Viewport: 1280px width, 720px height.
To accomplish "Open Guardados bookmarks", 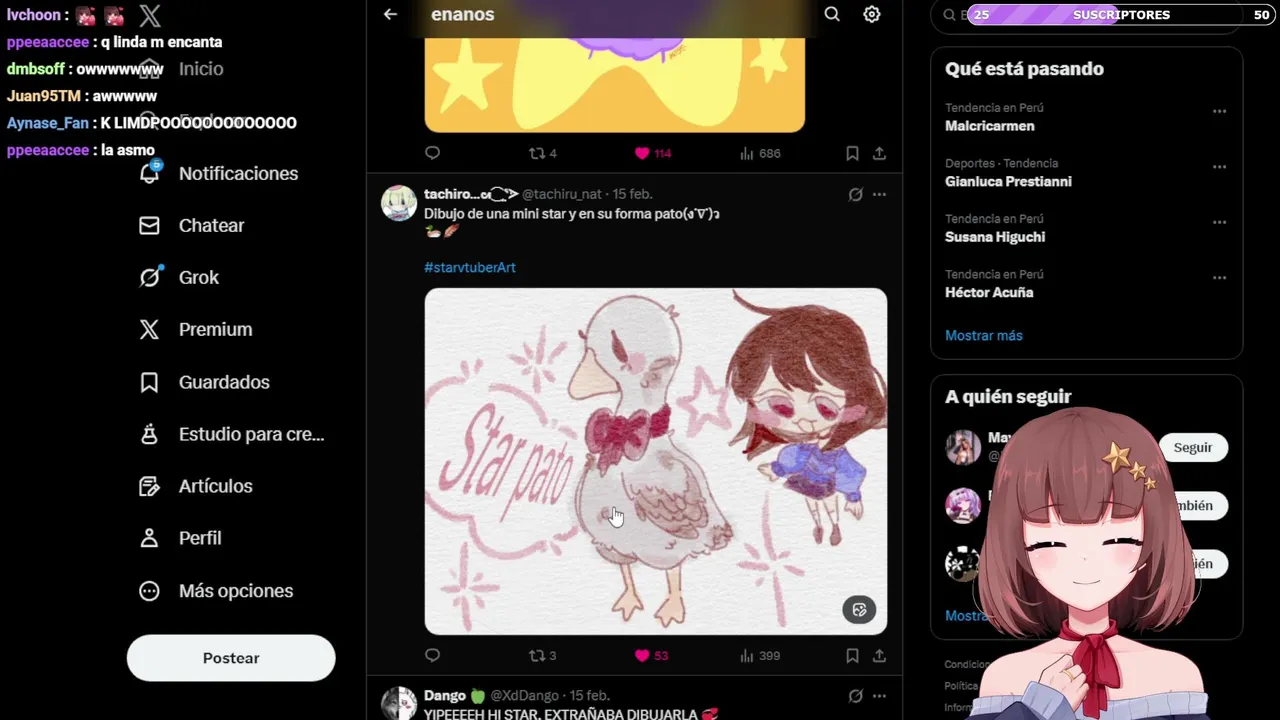I will tap(223, 382).
